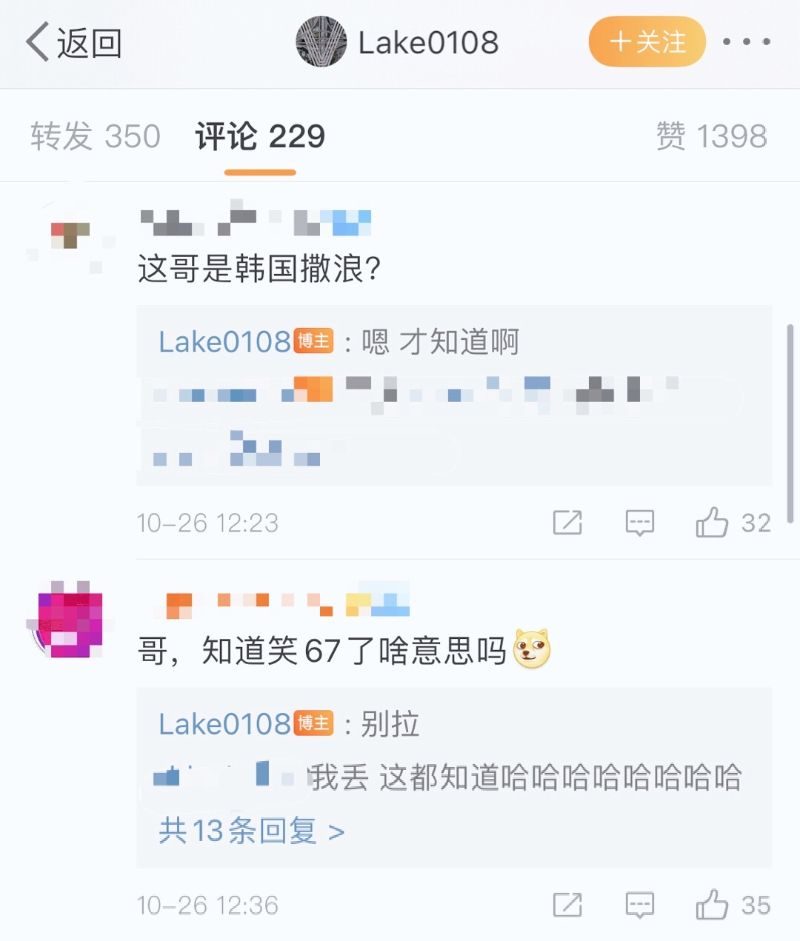The image size is (800, 941).
Task: Select the 评论 229 tab
Action: click(260, 136)
